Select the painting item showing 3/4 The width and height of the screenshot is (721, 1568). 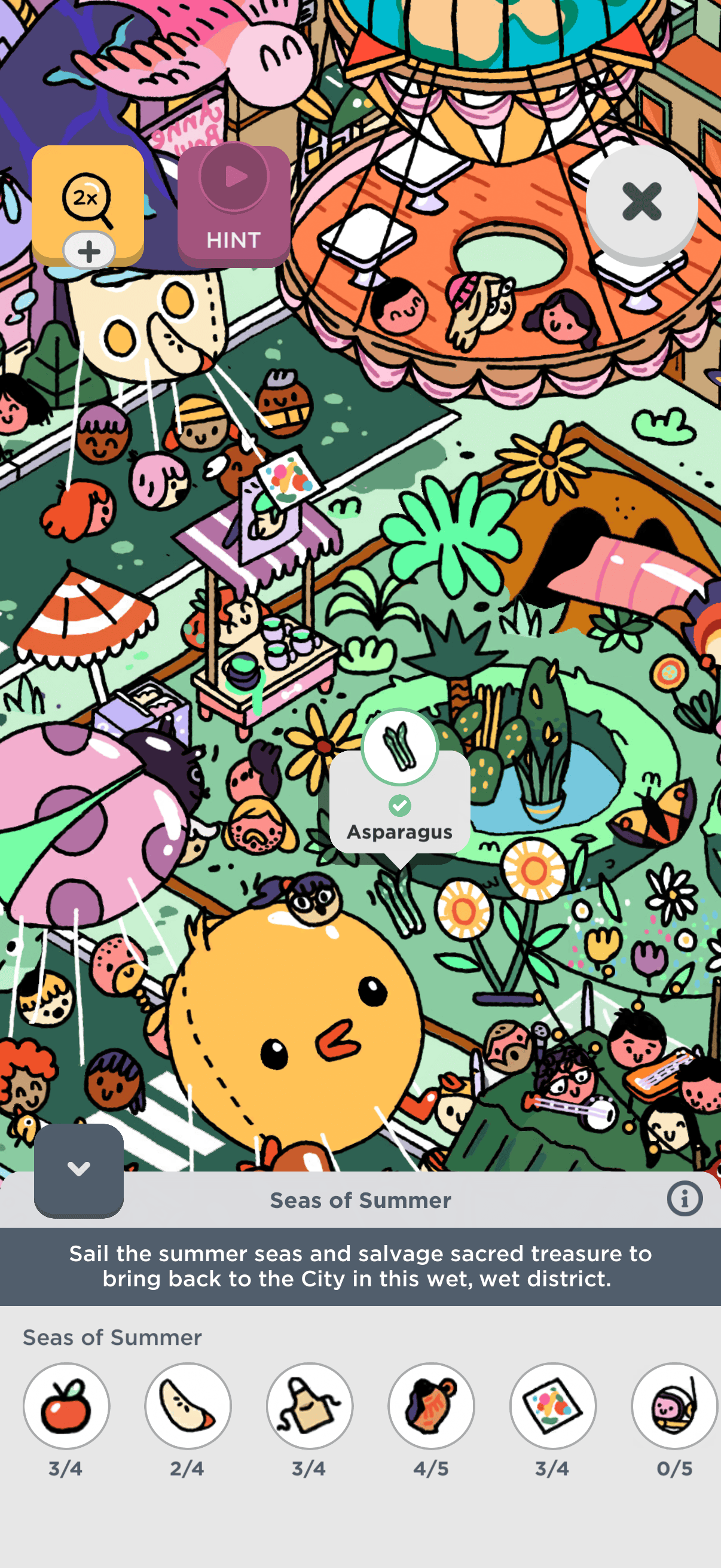coord(553,1405)
